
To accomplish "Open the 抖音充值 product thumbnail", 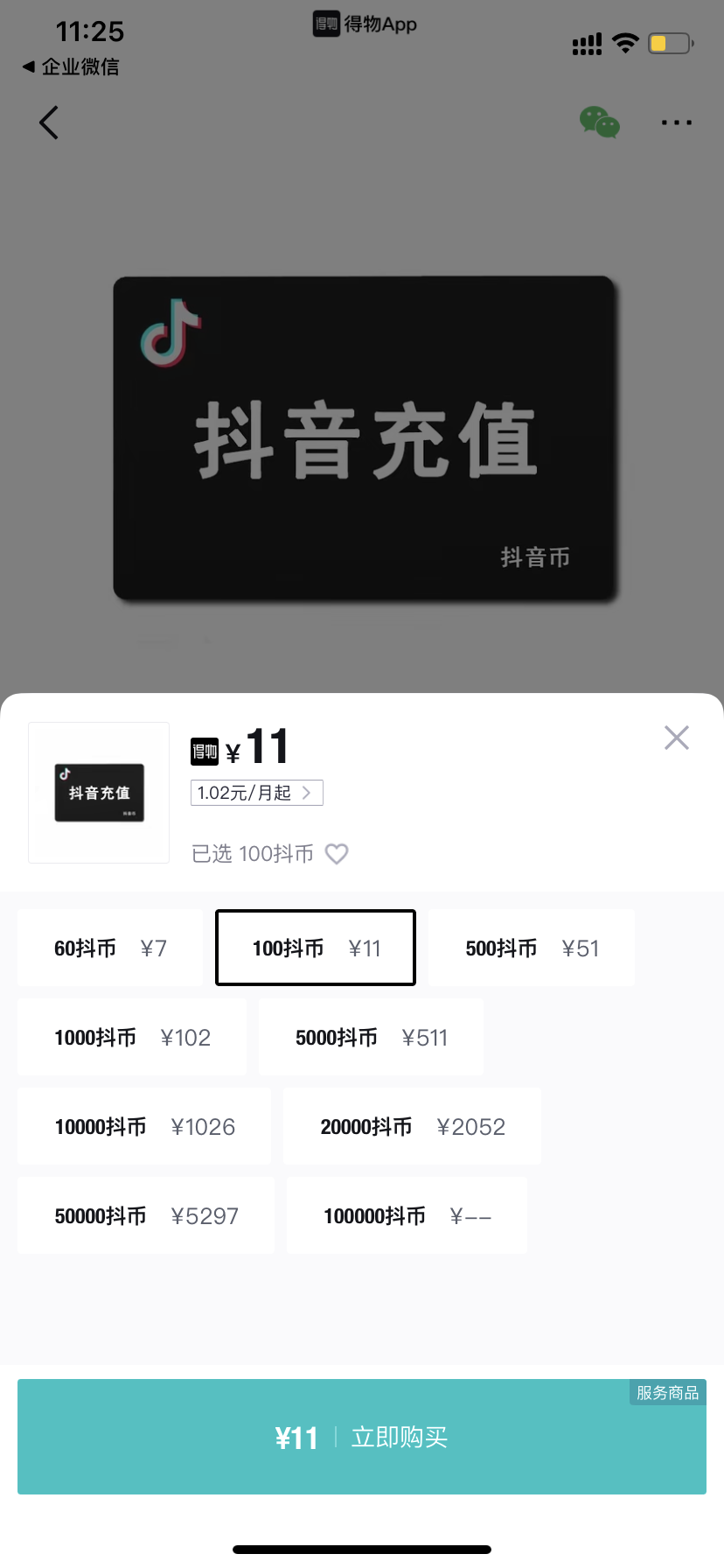I will point(99,793).
